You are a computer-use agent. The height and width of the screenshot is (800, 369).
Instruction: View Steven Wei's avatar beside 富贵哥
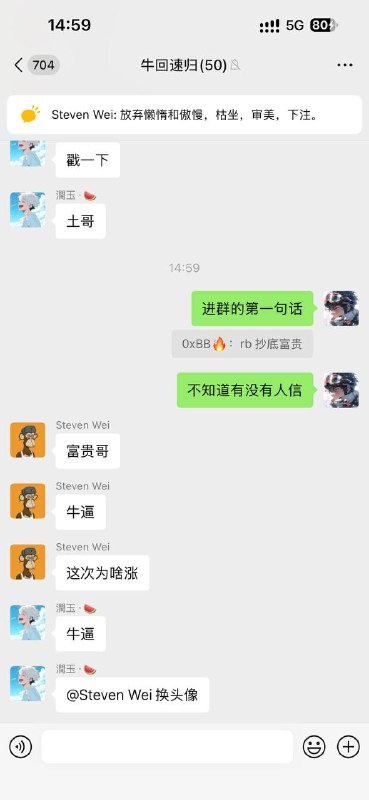point(28,440)
